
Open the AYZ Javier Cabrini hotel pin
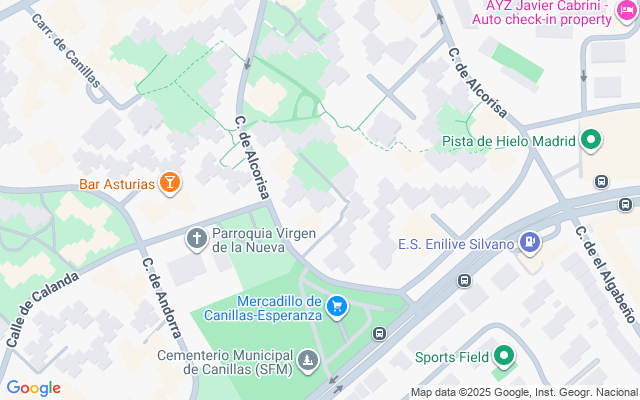point(627,9)
